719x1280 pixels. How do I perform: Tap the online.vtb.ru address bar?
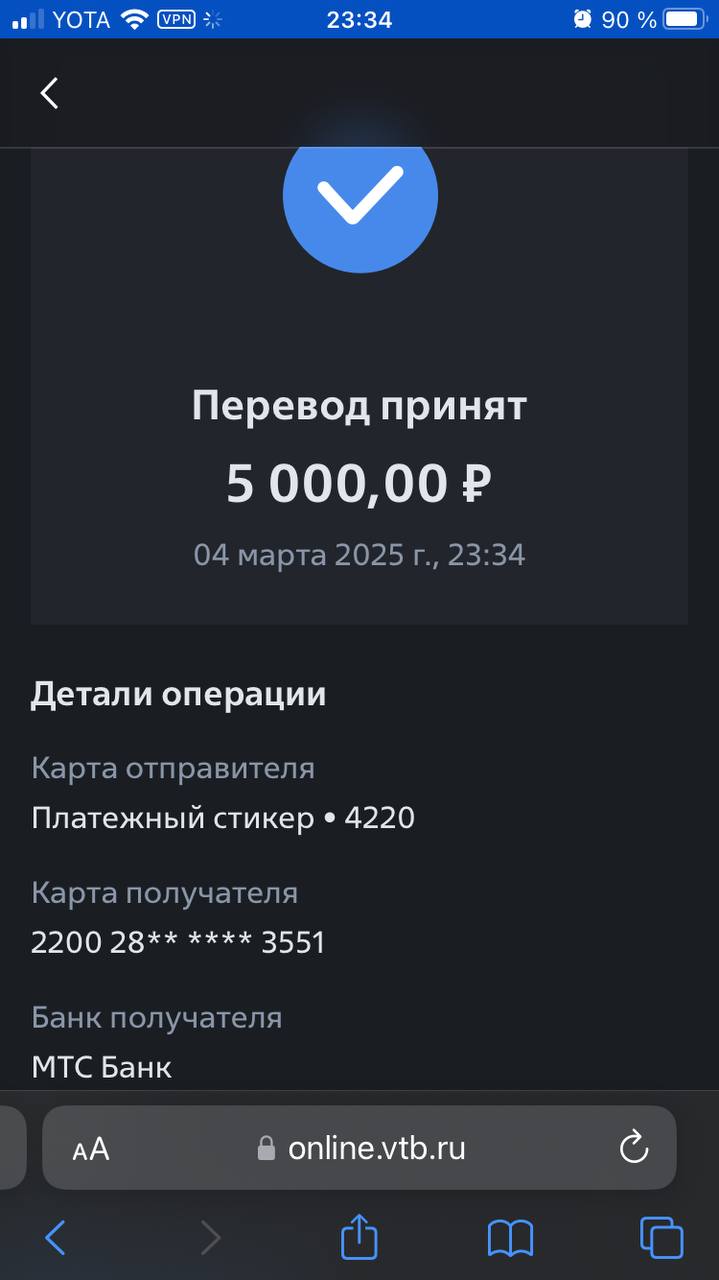point(360,1148)
